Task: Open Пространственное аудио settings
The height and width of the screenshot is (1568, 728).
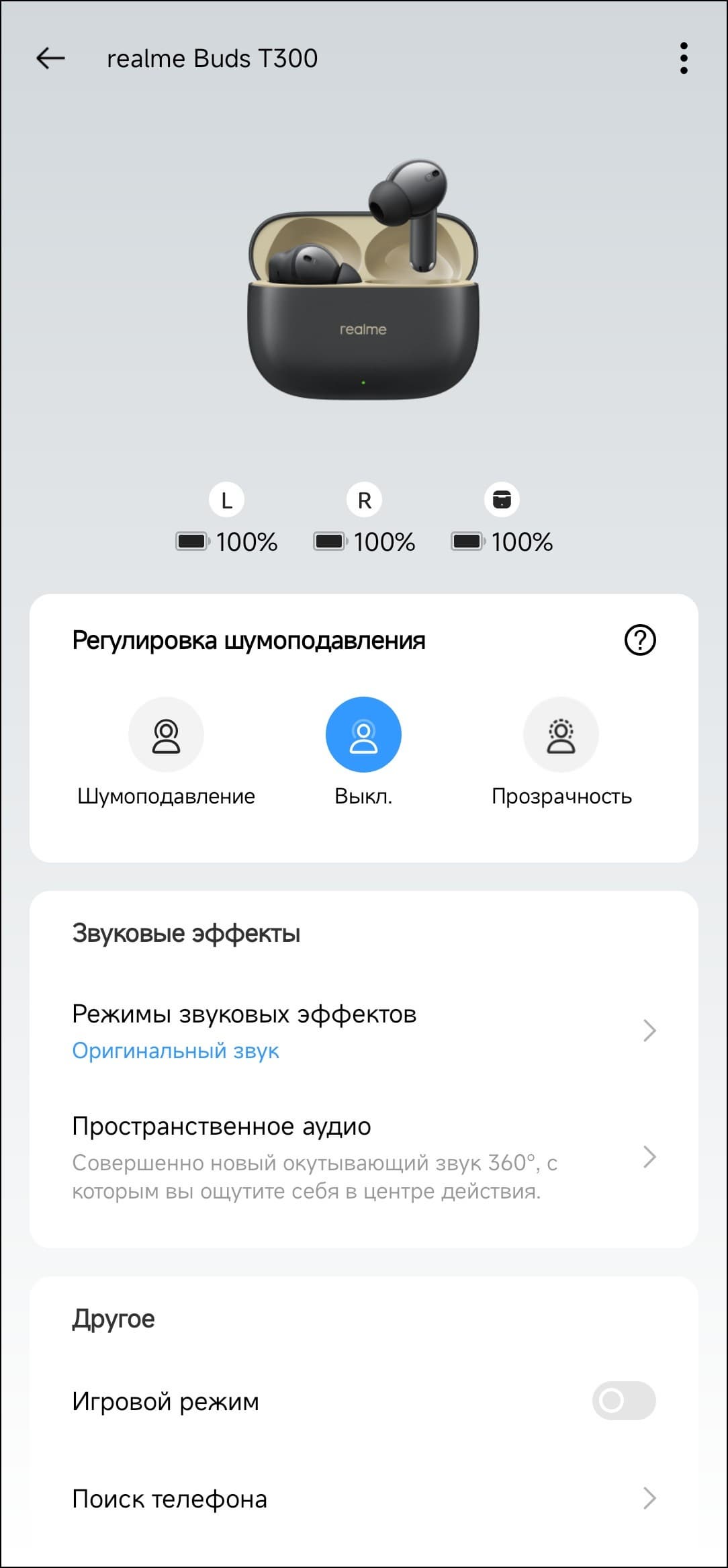Action: click(x=363, y=1157)
